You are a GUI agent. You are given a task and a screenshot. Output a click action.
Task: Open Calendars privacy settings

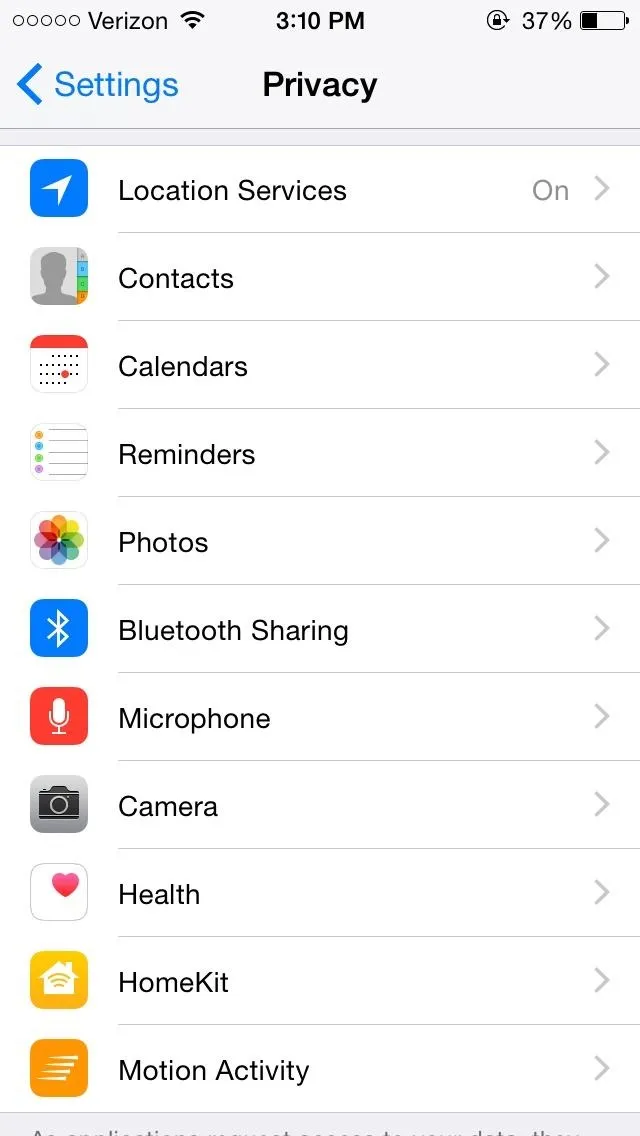pyautogui.click(x=320, y=364)
